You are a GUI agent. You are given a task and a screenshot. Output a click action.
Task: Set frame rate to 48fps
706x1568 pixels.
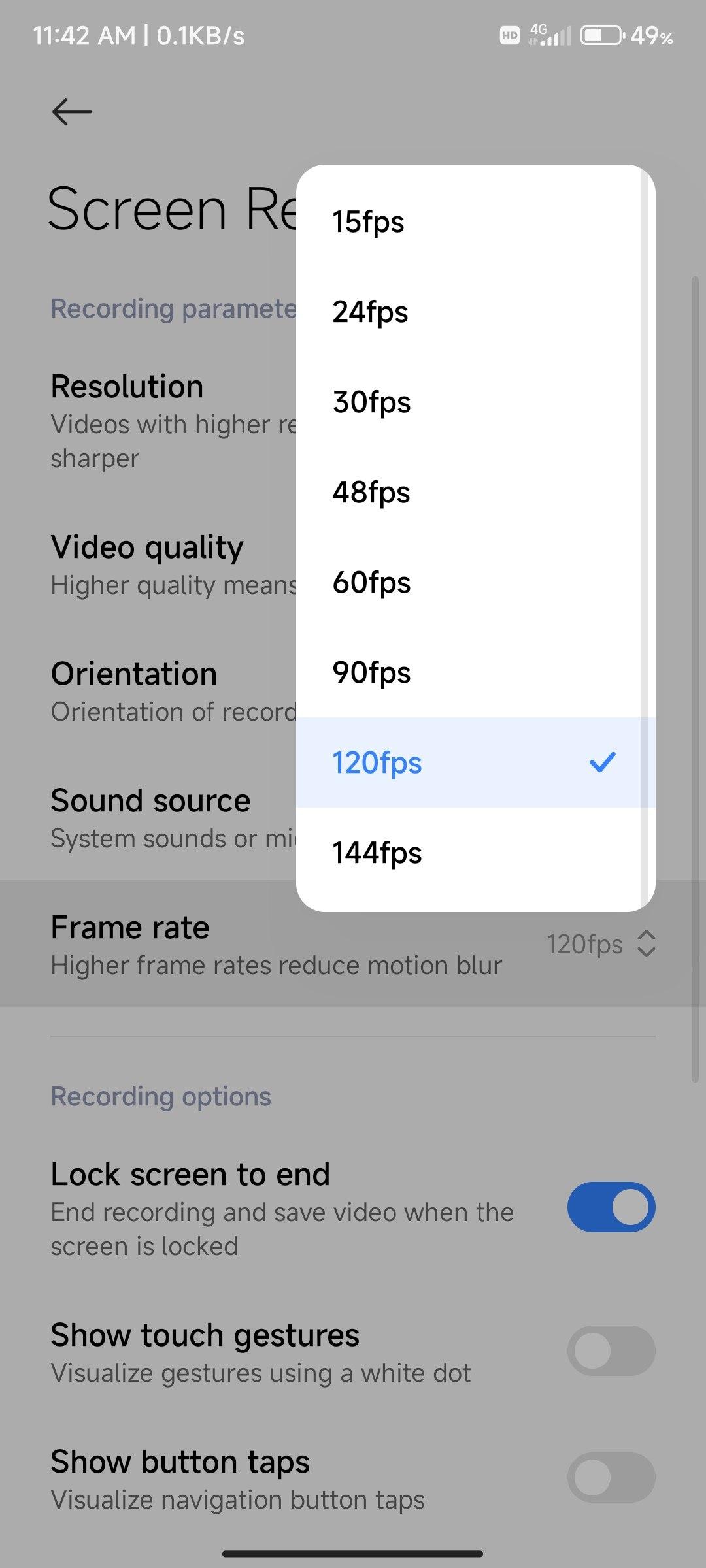click(475, 492)
